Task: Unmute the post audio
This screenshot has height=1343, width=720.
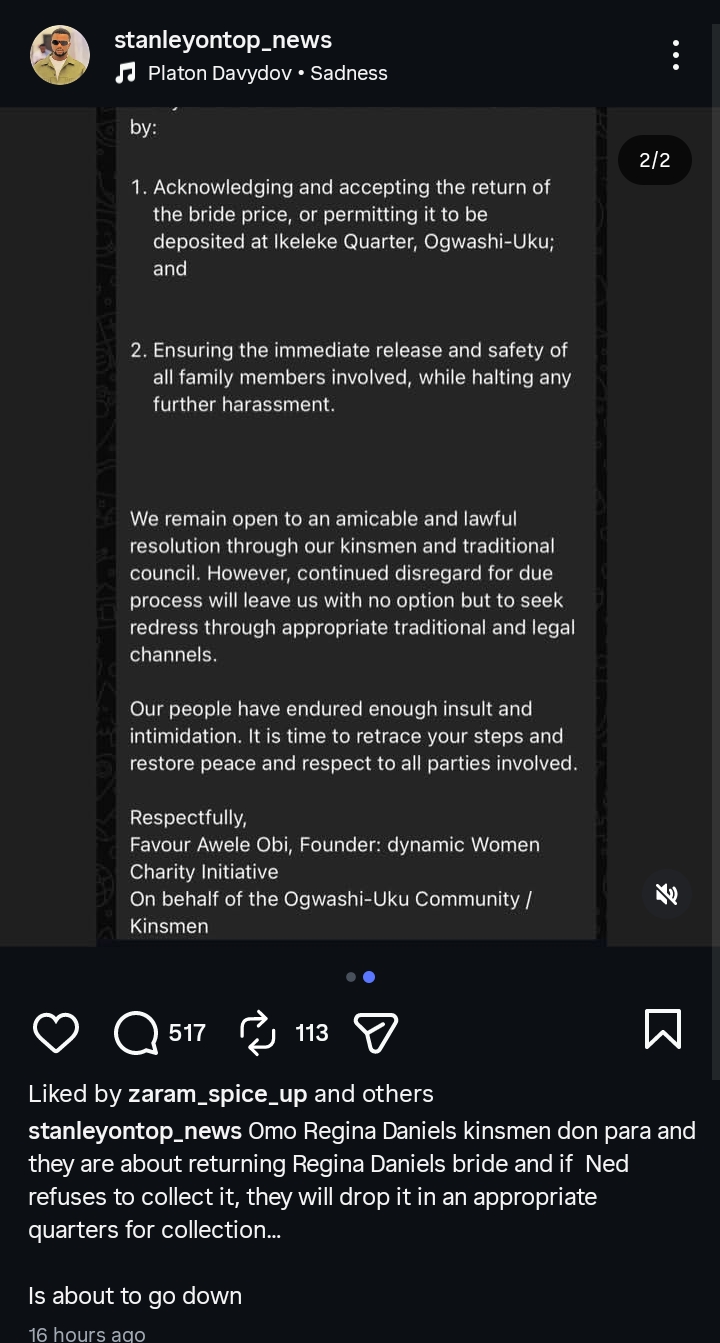Action: pos(667,894)
